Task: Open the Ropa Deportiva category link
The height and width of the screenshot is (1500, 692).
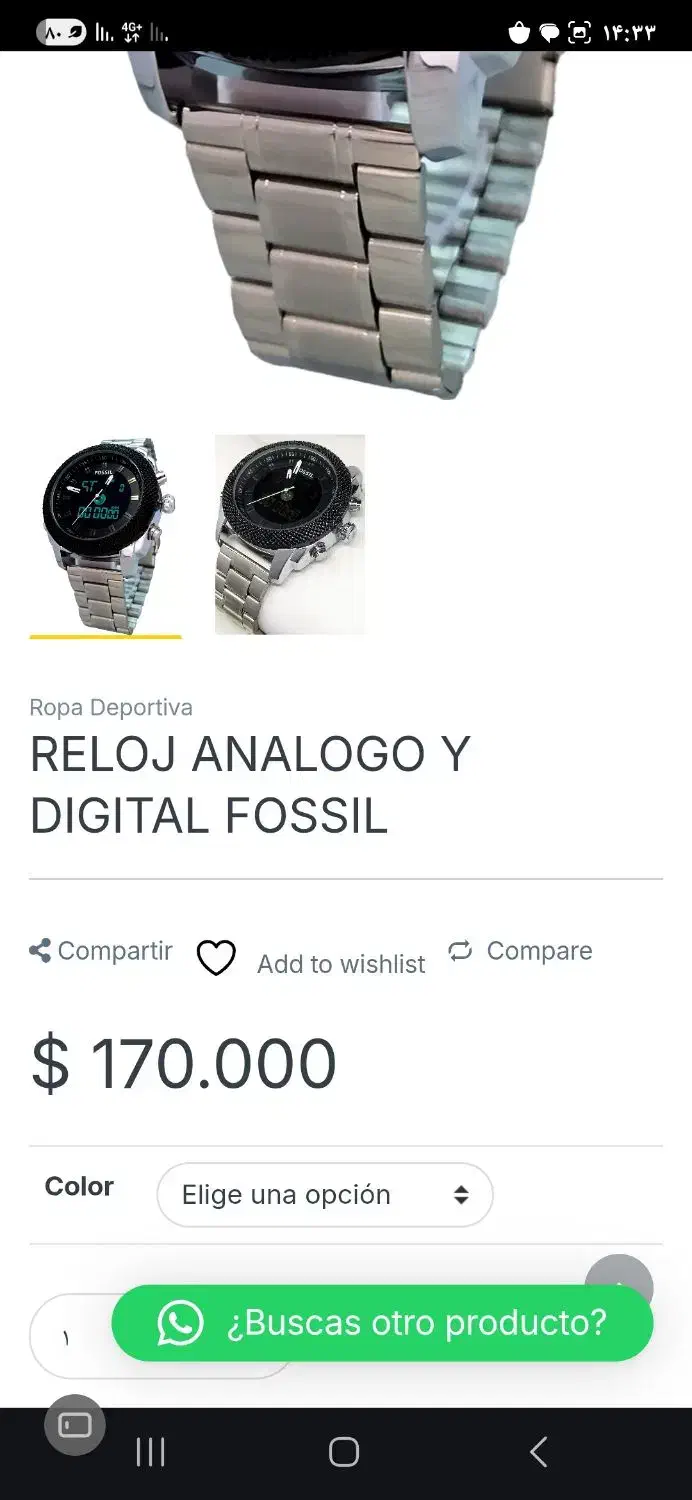Action: point(111,707)
